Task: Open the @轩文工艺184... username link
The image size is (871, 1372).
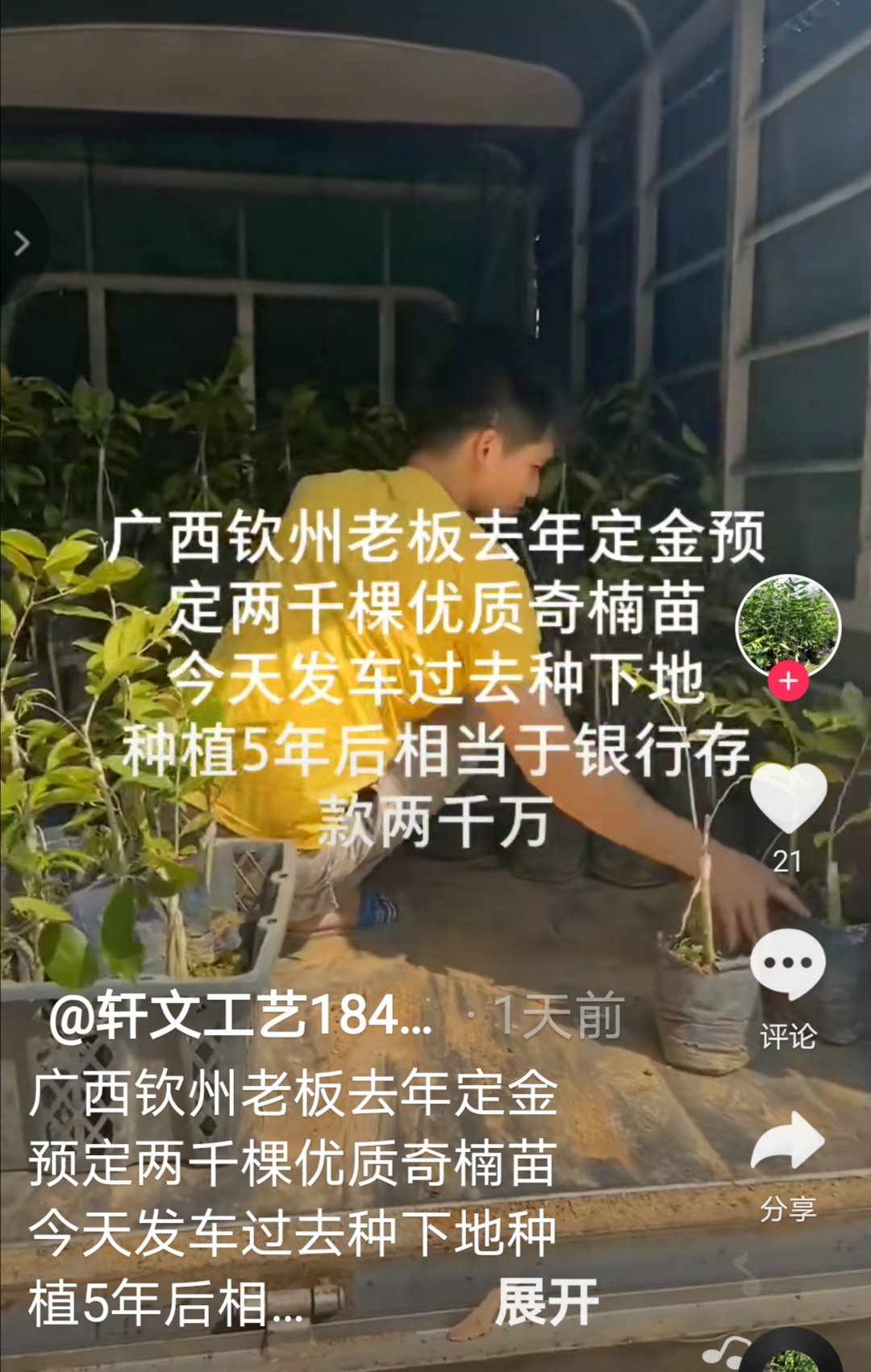Action: [240, 1016]
